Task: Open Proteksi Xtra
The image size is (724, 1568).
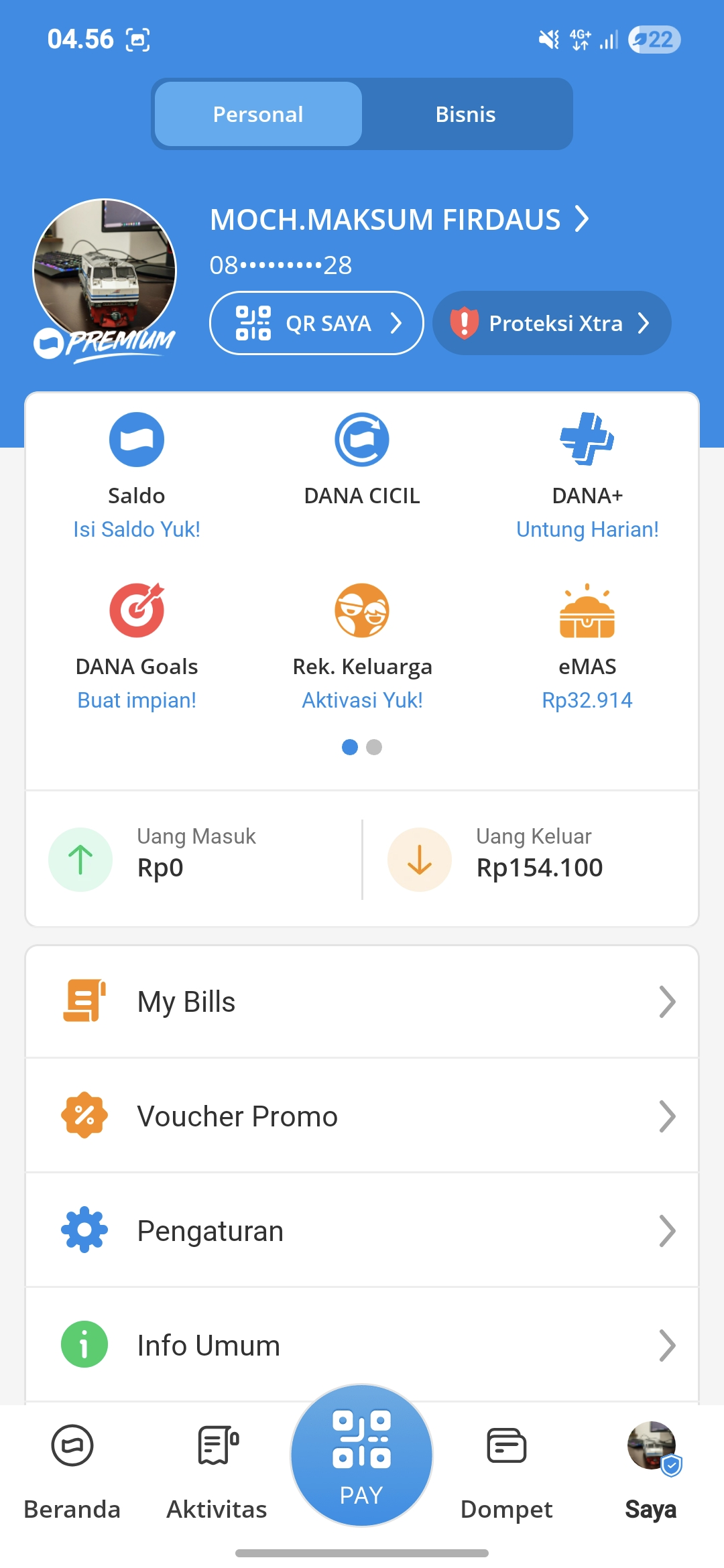Action: point(552,323)
